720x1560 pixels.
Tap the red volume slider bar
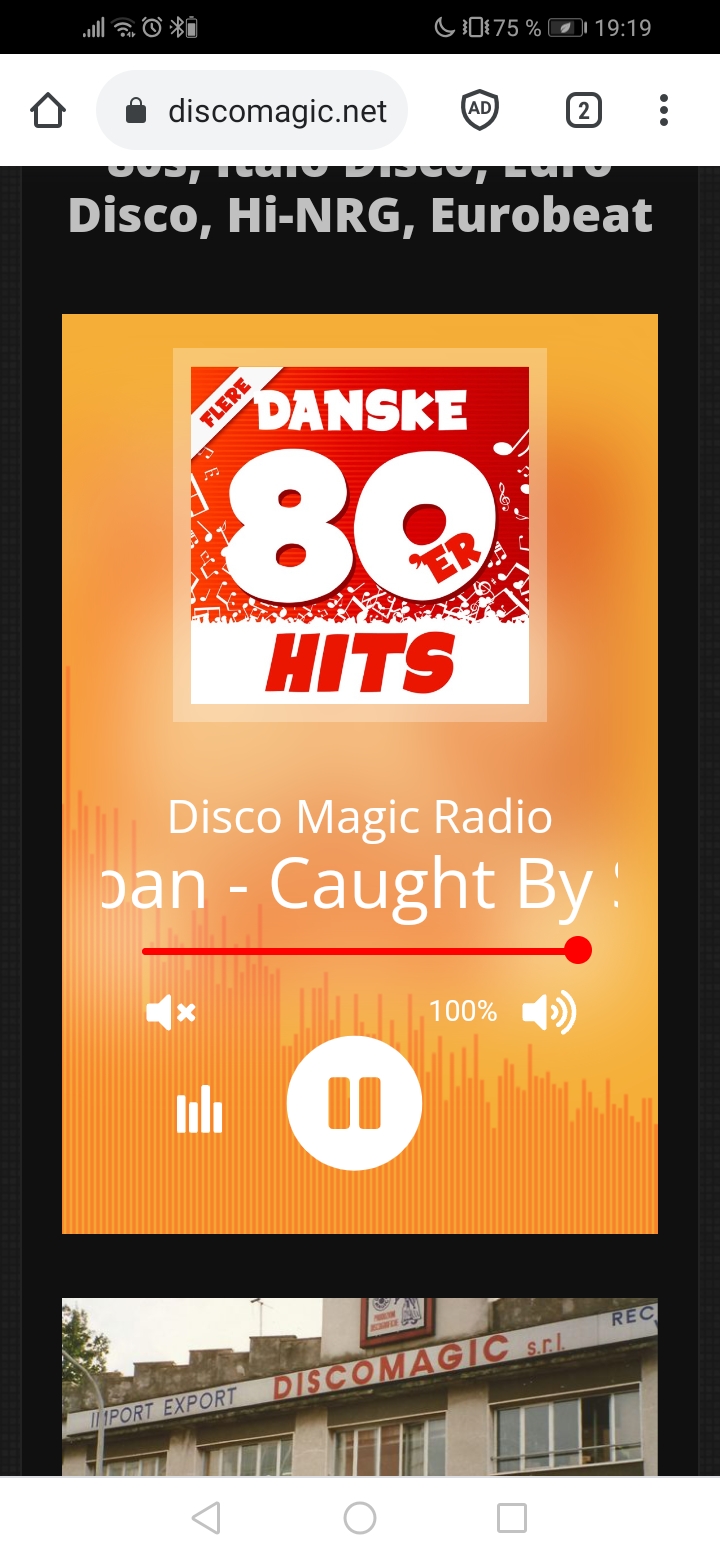[x=360, y=951]
